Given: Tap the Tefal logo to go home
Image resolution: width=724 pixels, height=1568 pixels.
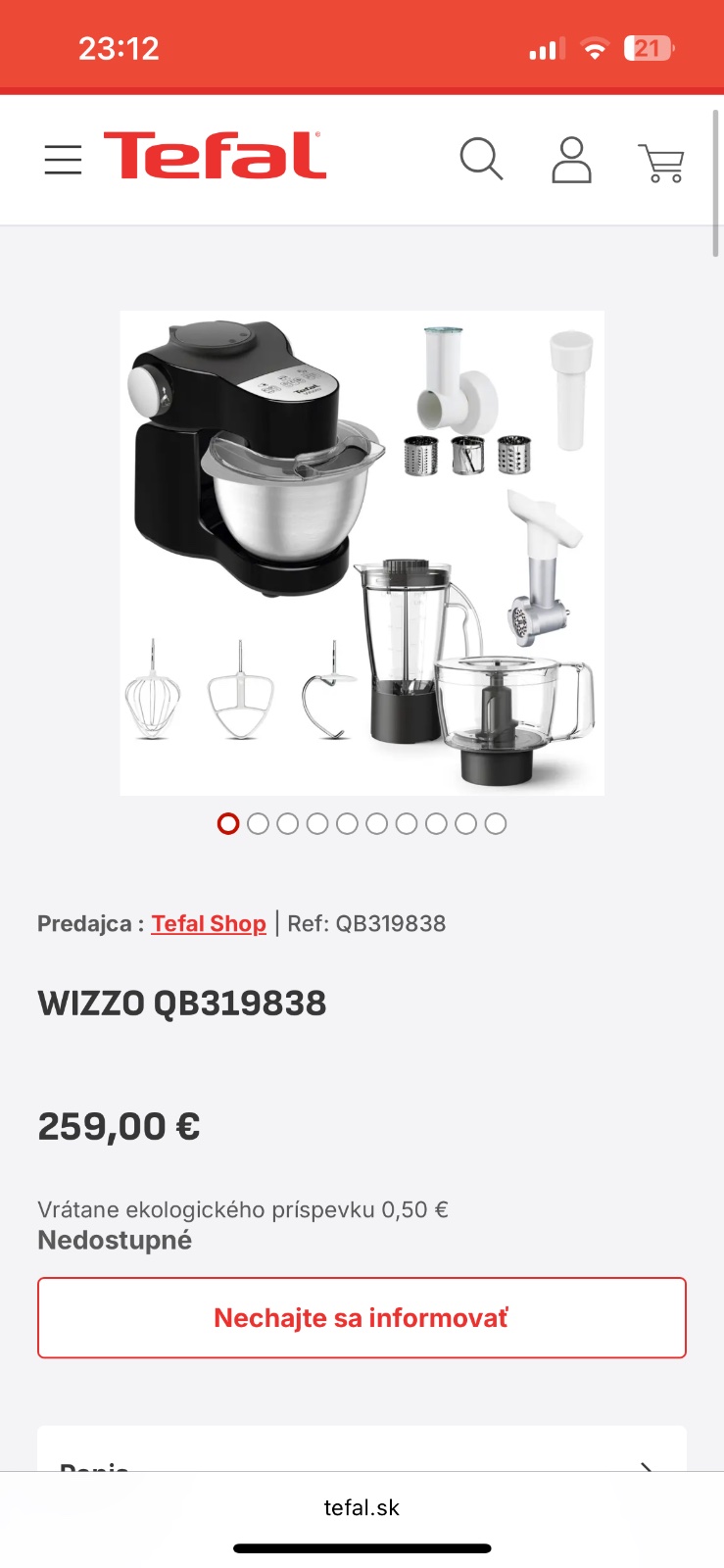Looking at the screenshot, I should pyautogui.click(x=215, y=157).
